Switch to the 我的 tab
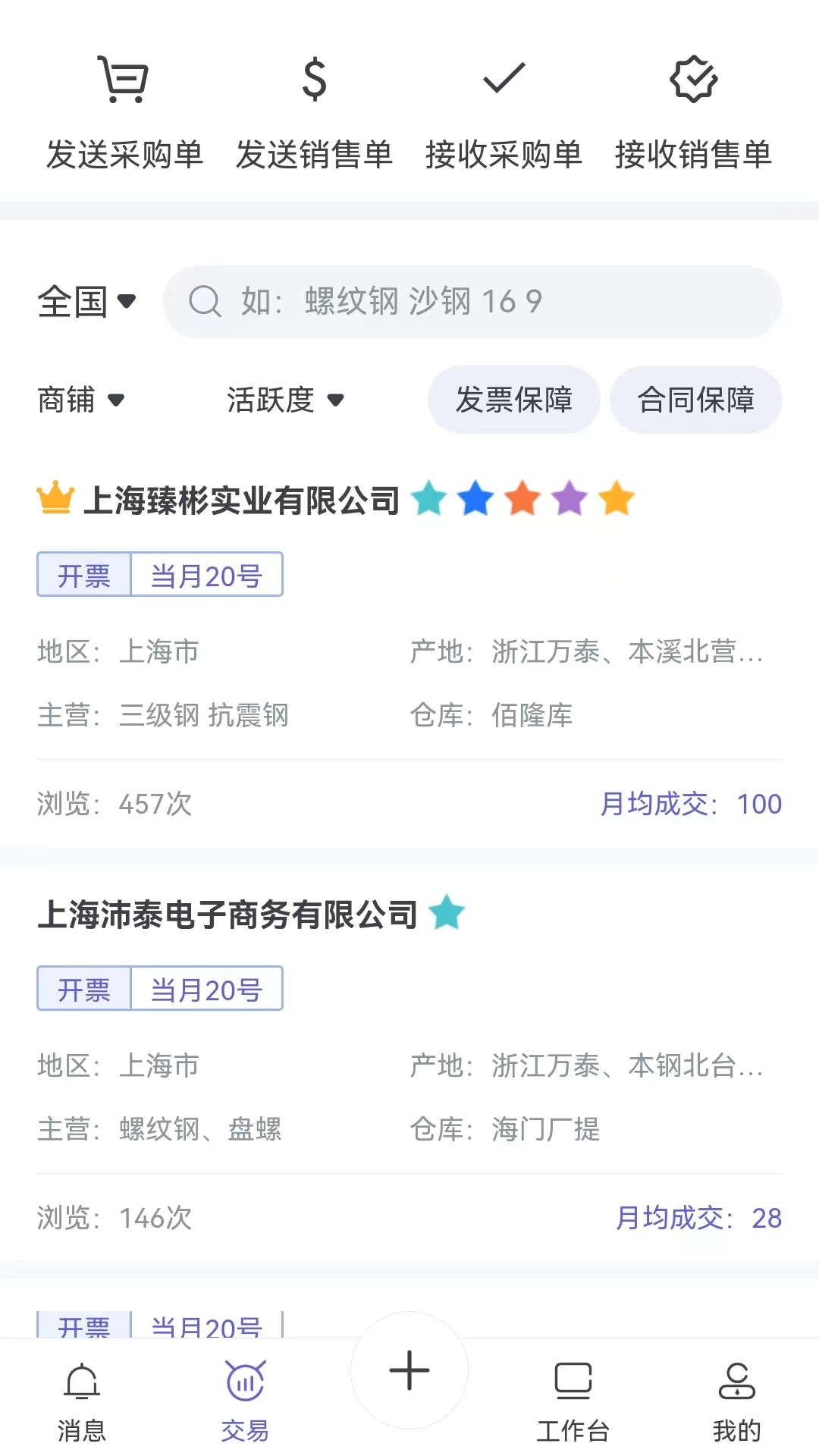Screen dimensions: 819x1456 pos(736,1400)
